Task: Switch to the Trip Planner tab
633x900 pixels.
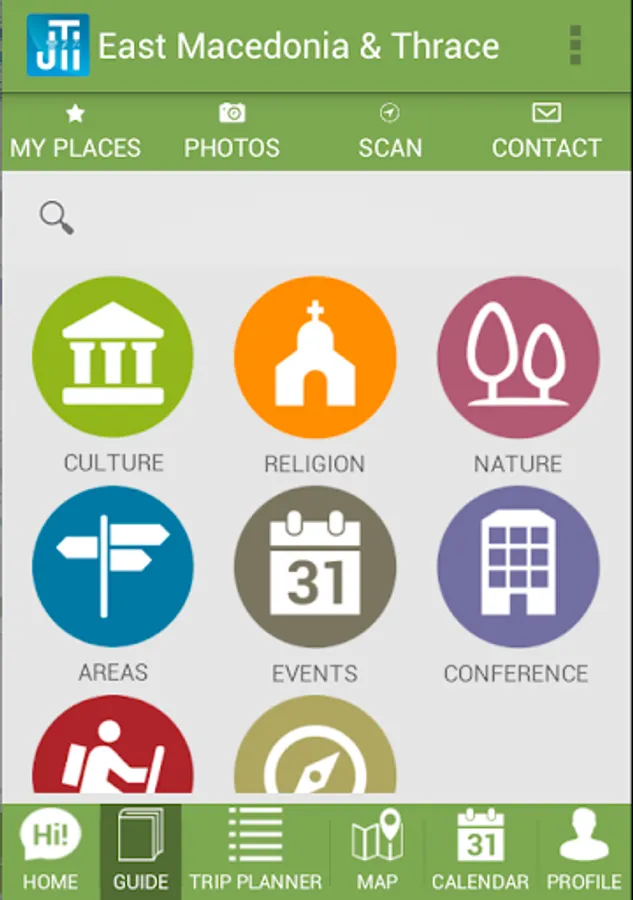Action: 256,850
